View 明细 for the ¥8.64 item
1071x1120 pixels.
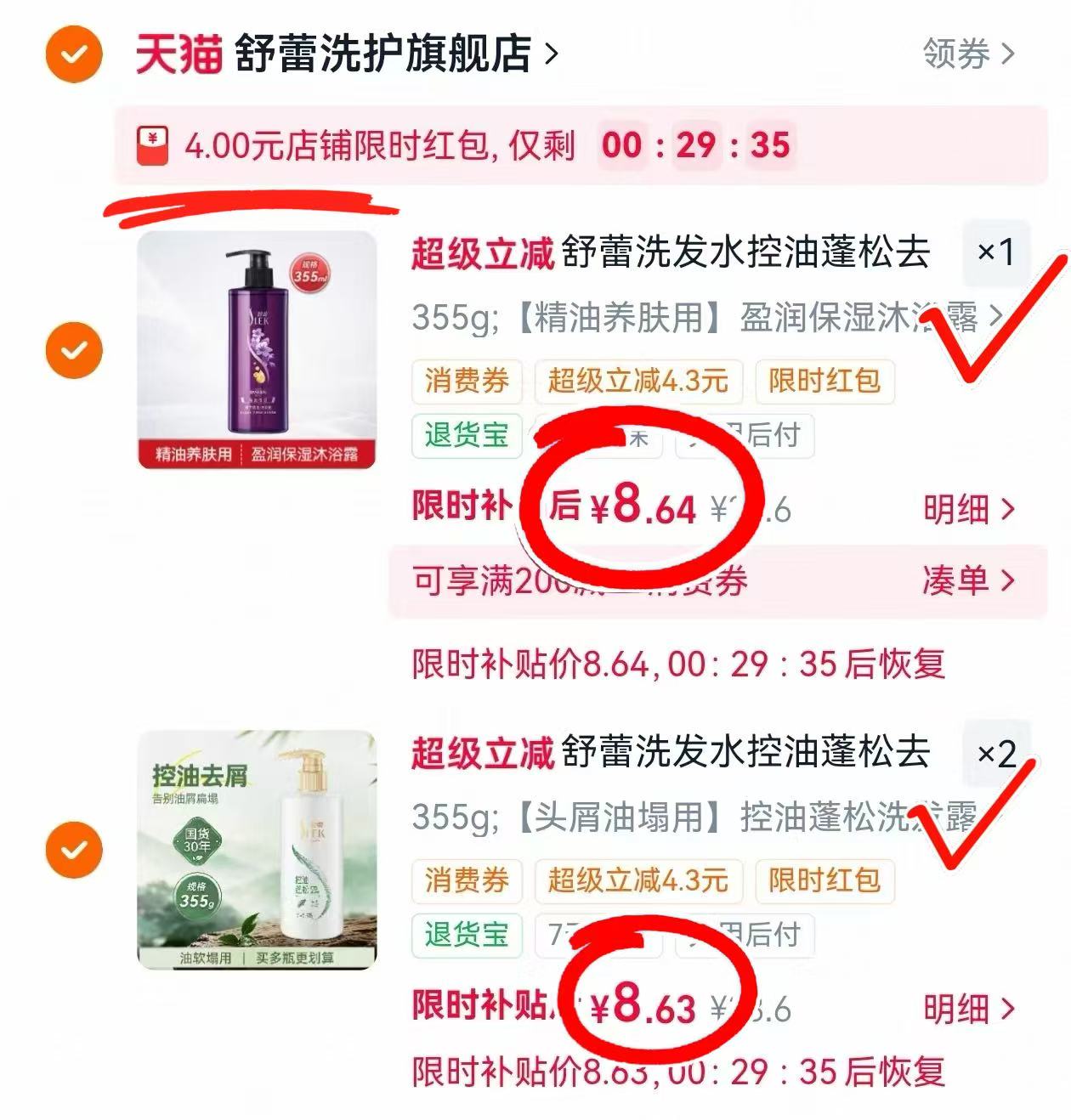(x=969, y=509)
